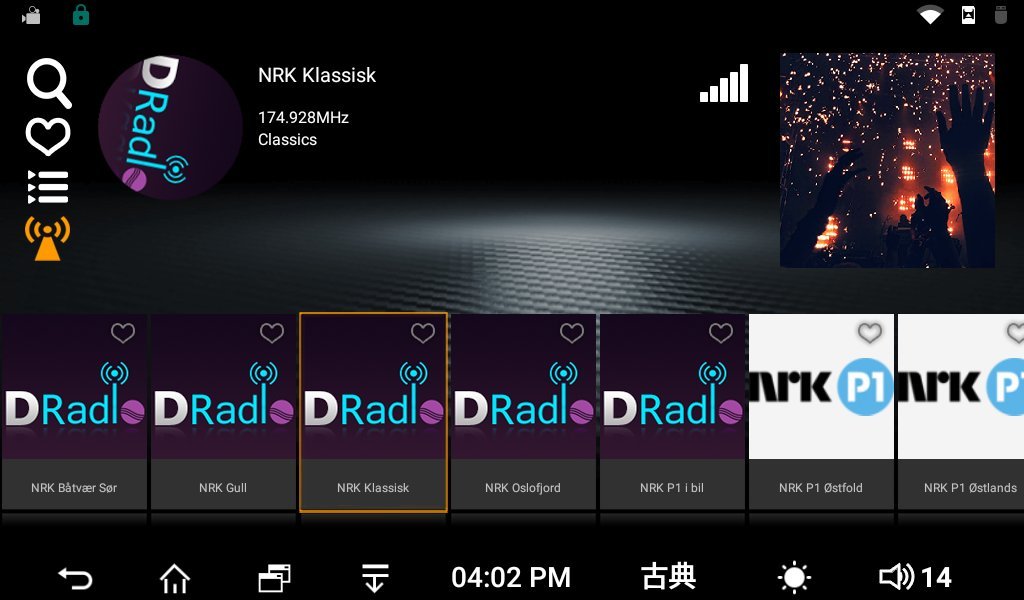Tap the 古典 equalizer preset button
Viewport: 1024px width, 600px height.
pyautogui.click(x=668, y=577)
